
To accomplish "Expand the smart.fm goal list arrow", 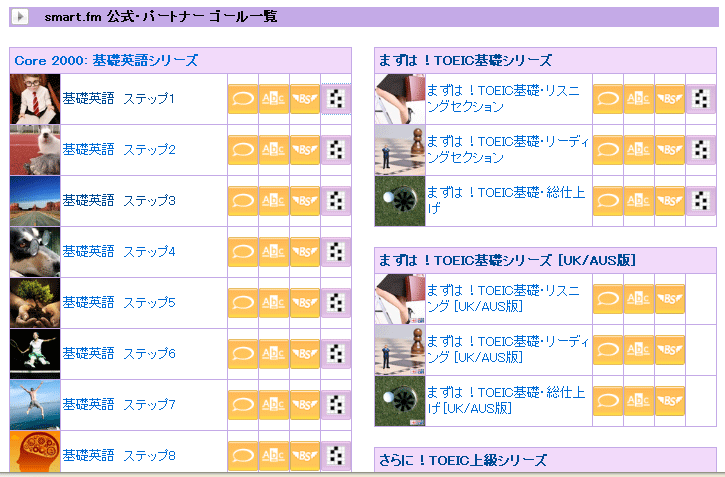I will pos(21,17).
